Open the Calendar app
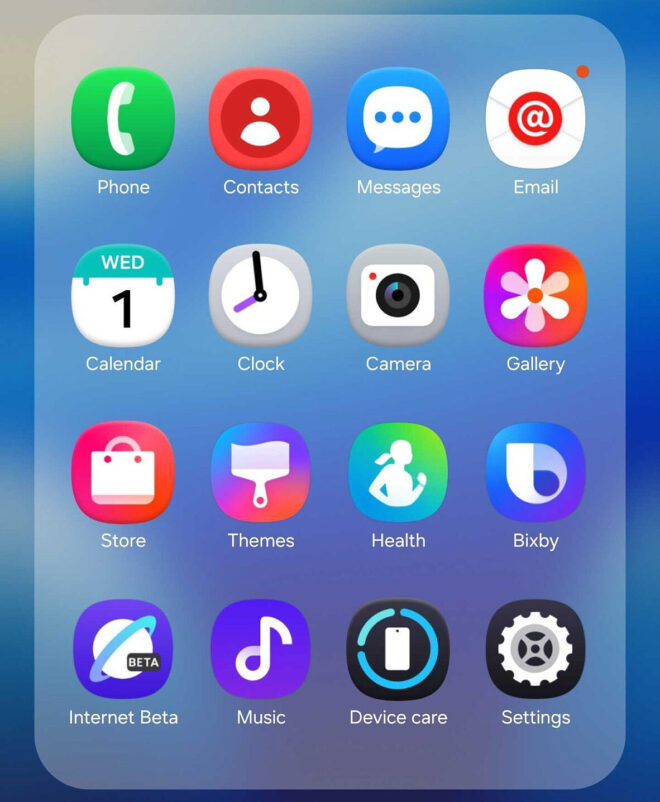The image size is (660, 802). (x=123, y=296)
